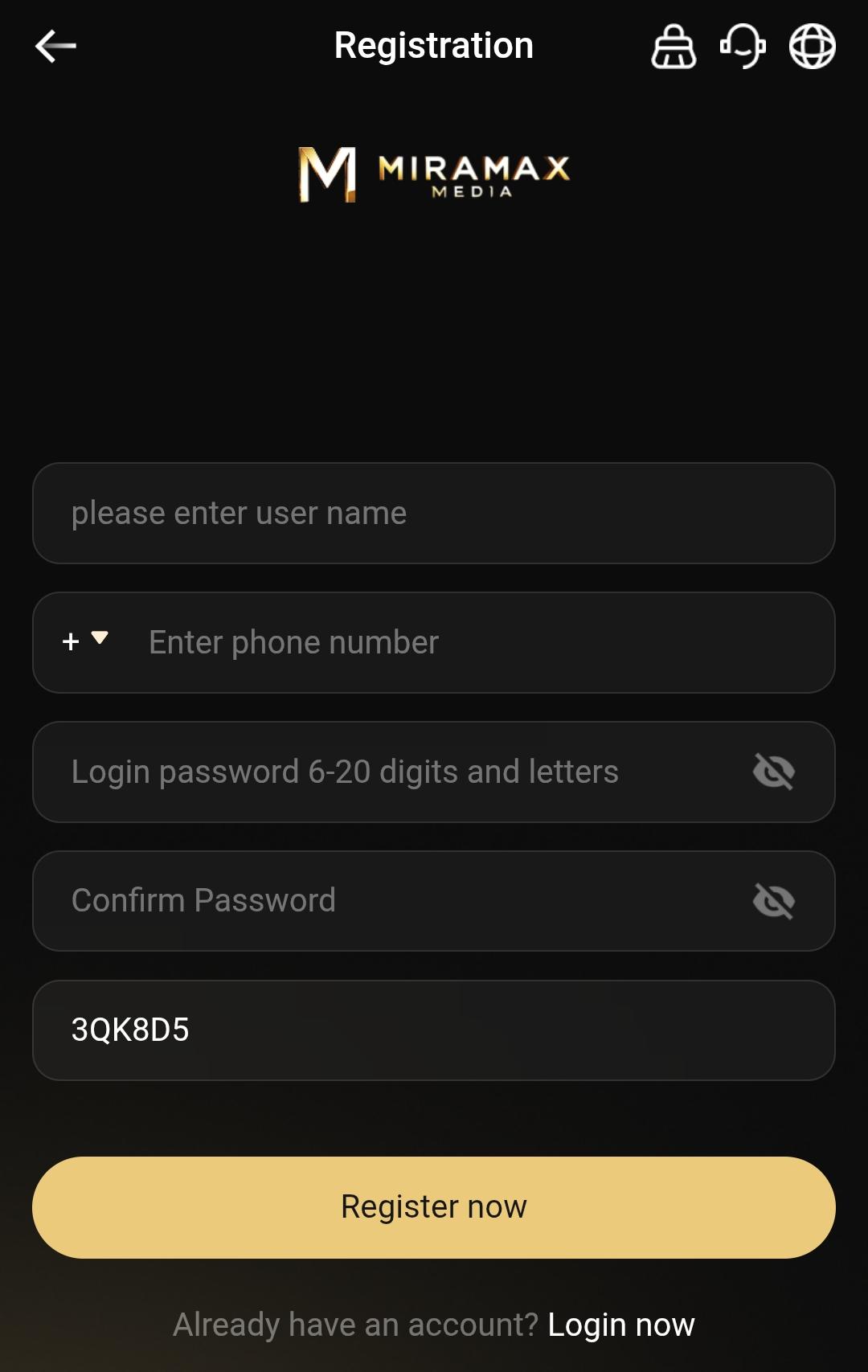
Task: Click the plus sign in the phone field
Action: (x=71, y=642)
